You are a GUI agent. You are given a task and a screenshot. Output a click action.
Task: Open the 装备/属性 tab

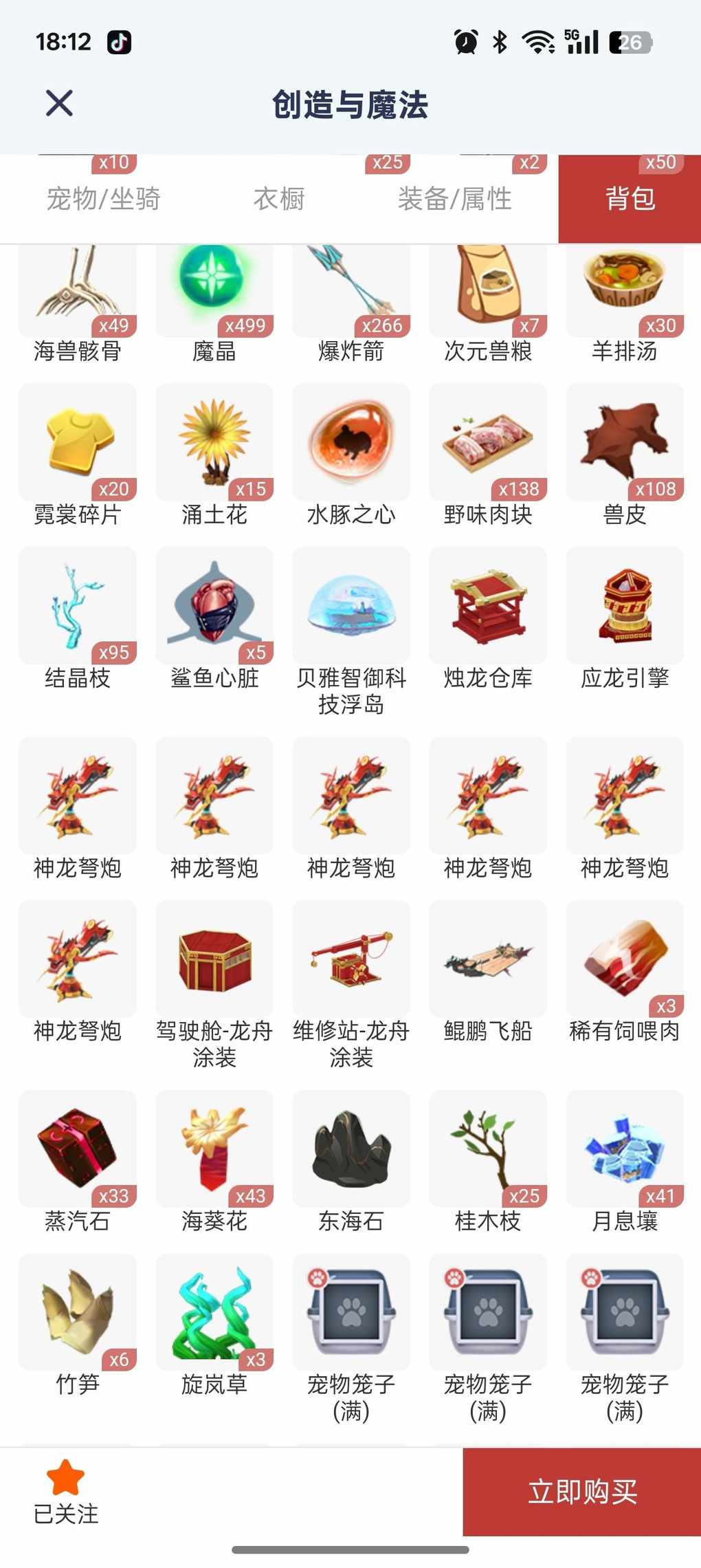click(x=454, y=199)
